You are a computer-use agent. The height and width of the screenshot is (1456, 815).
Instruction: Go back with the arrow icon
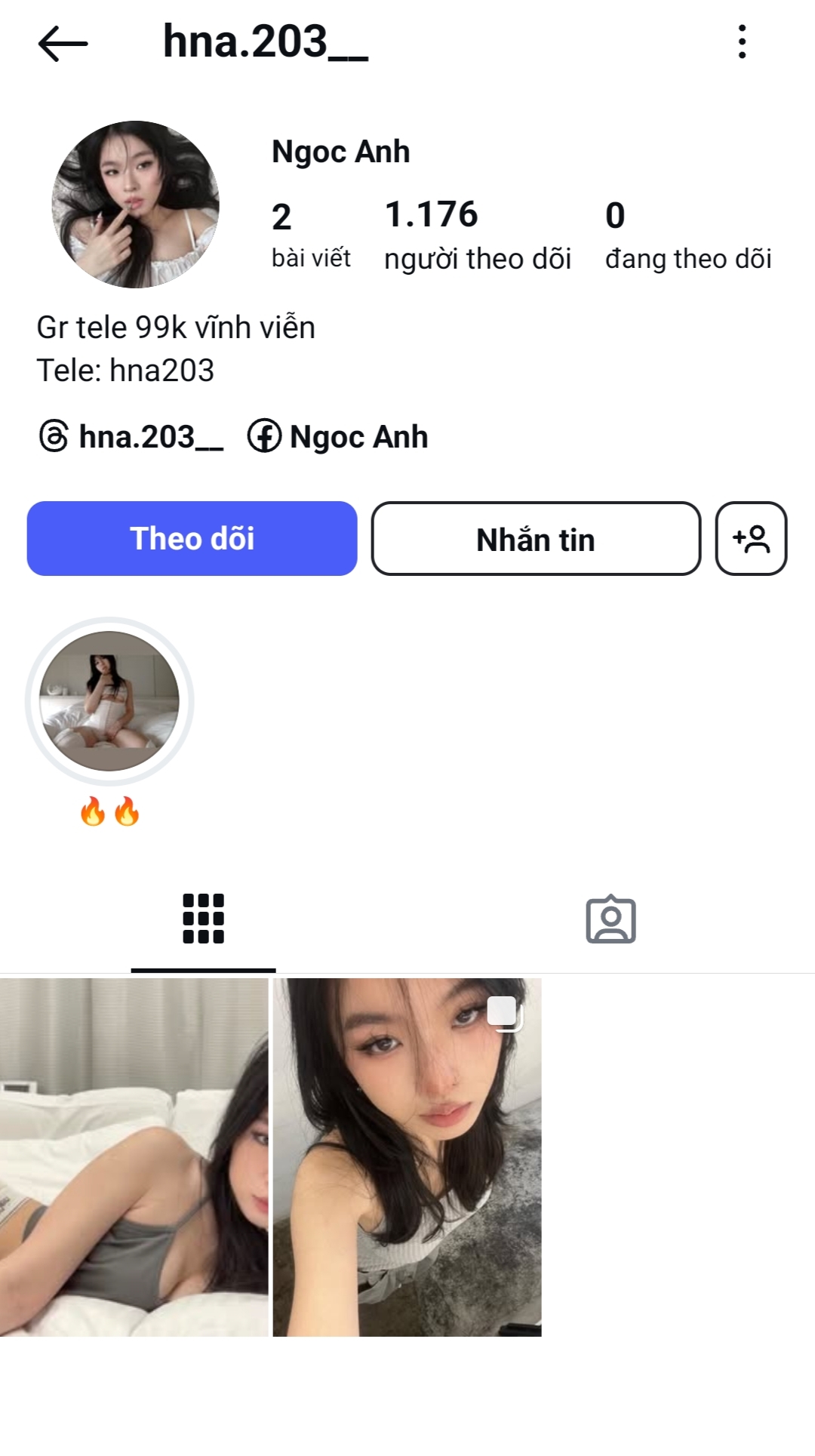(63, 43)
